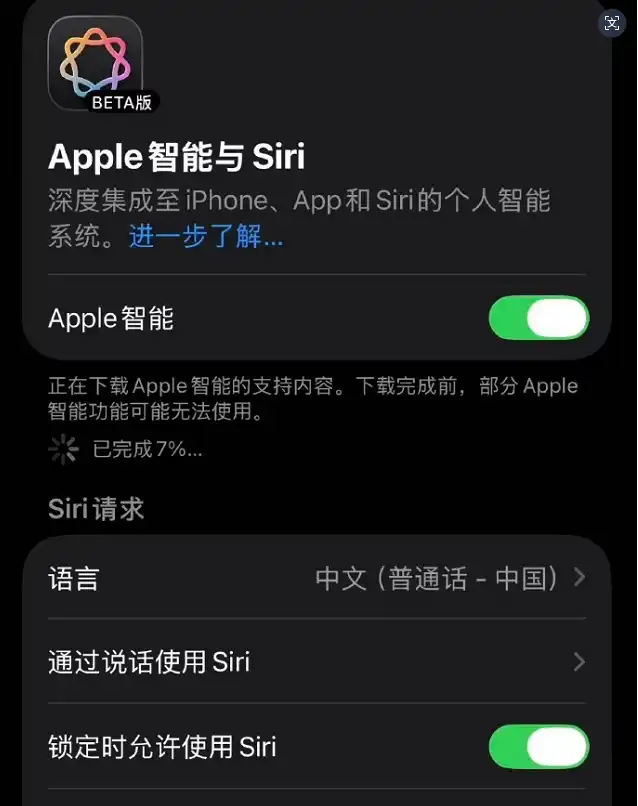Open the 进一步了解 link
This screenshot has height=806, width=638.
point(206,238)
